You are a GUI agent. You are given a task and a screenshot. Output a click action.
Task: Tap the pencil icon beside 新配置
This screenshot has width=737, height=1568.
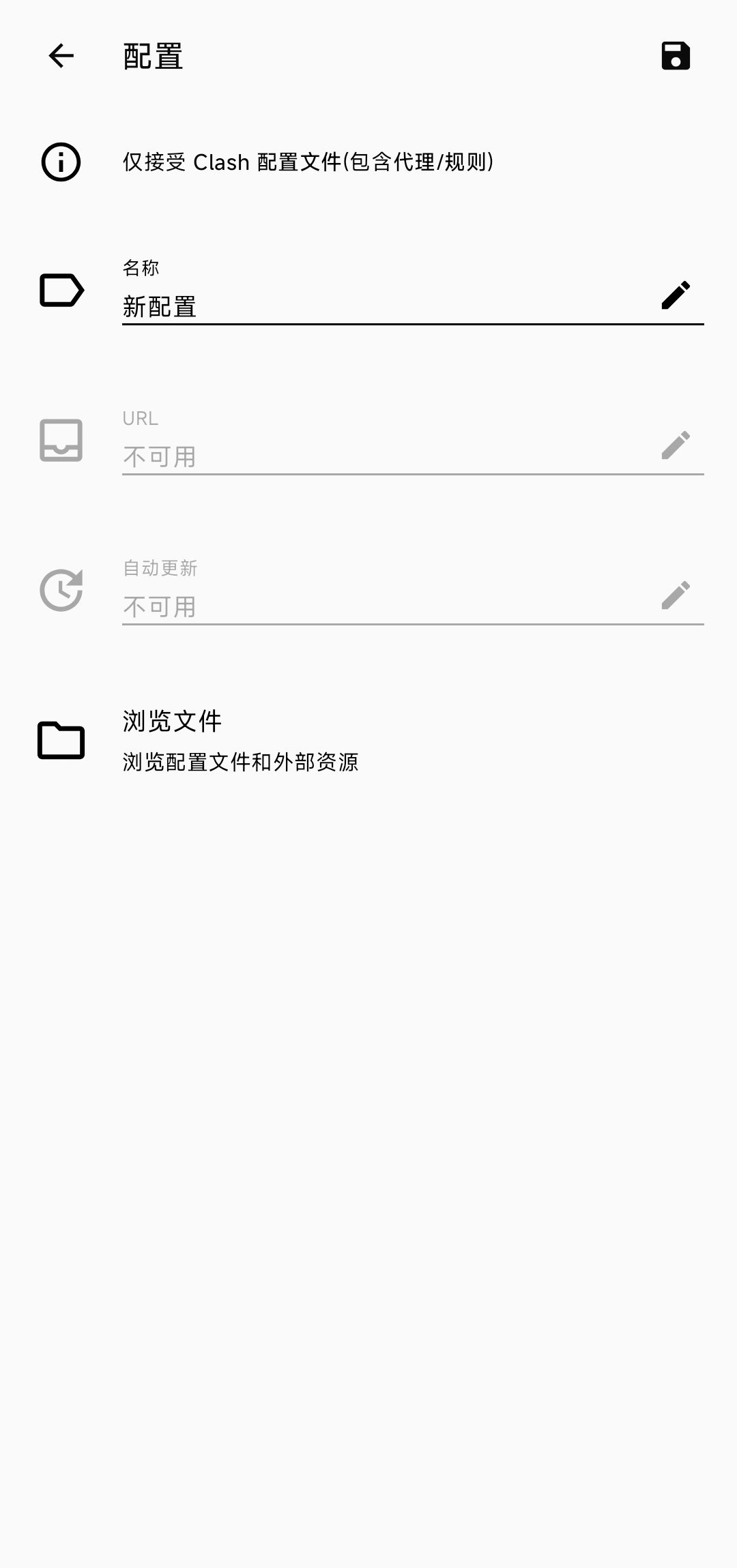[676, 295]
